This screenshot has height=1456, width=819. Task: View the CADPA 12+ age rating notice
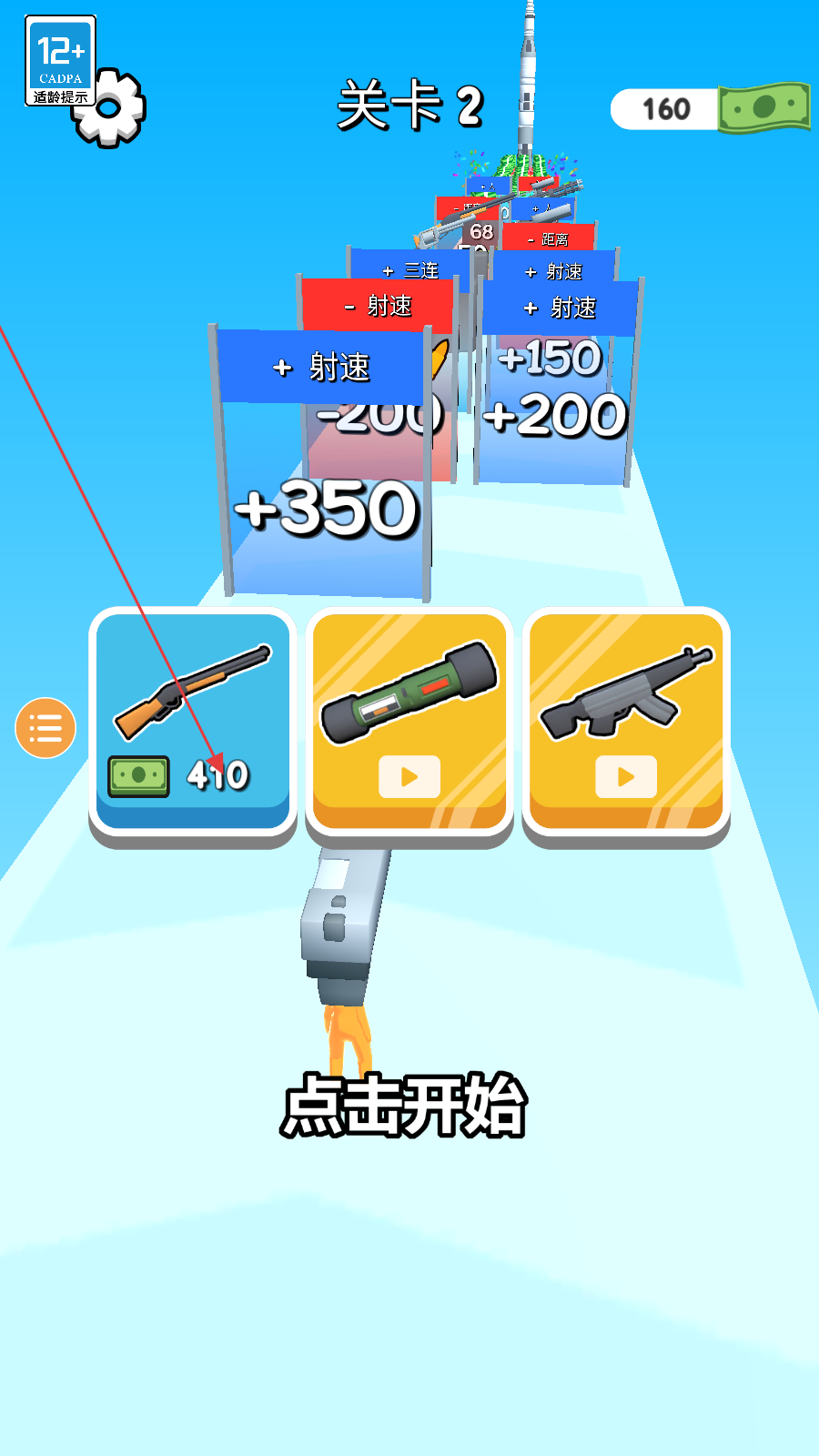(60, 60)
